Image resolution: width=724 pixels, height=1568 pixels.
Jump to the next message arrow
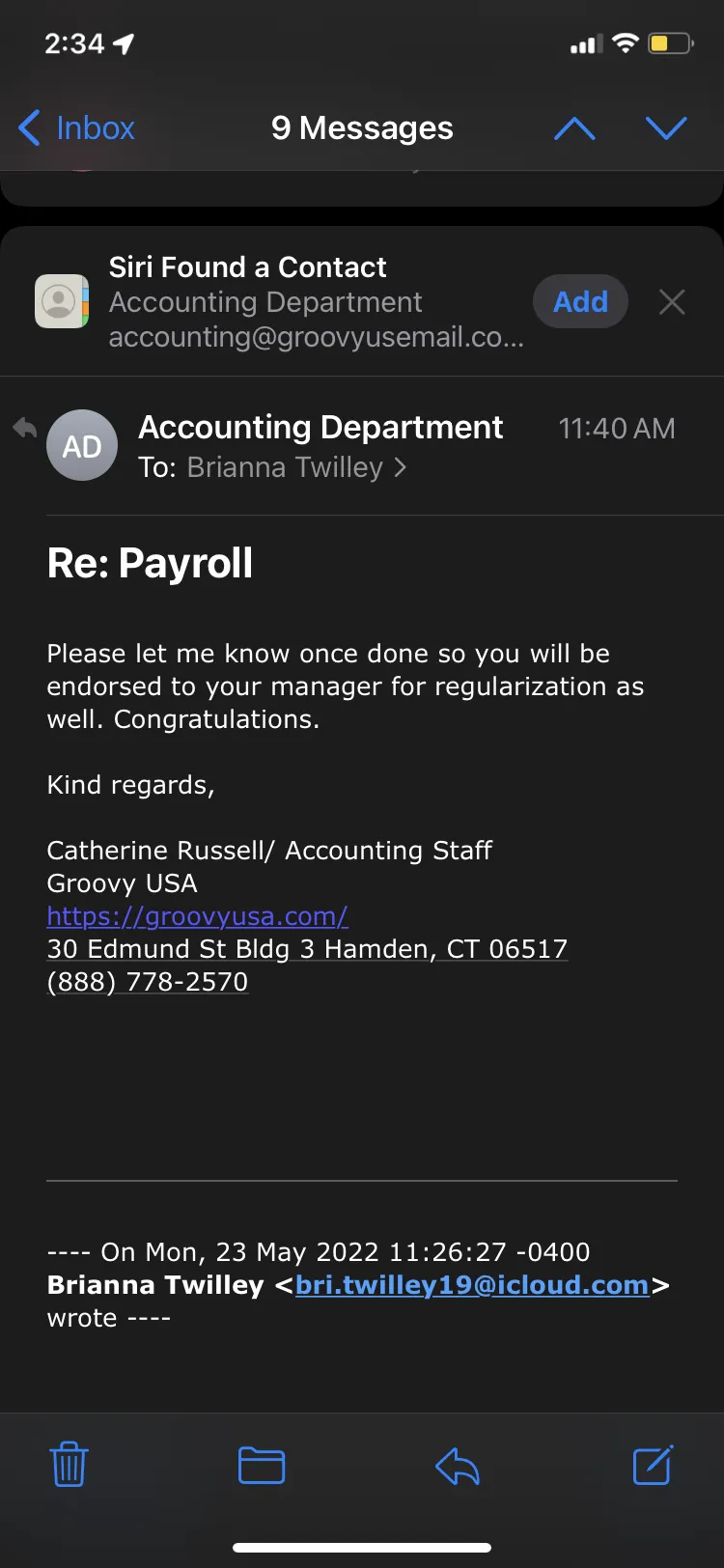click(666, 128)
